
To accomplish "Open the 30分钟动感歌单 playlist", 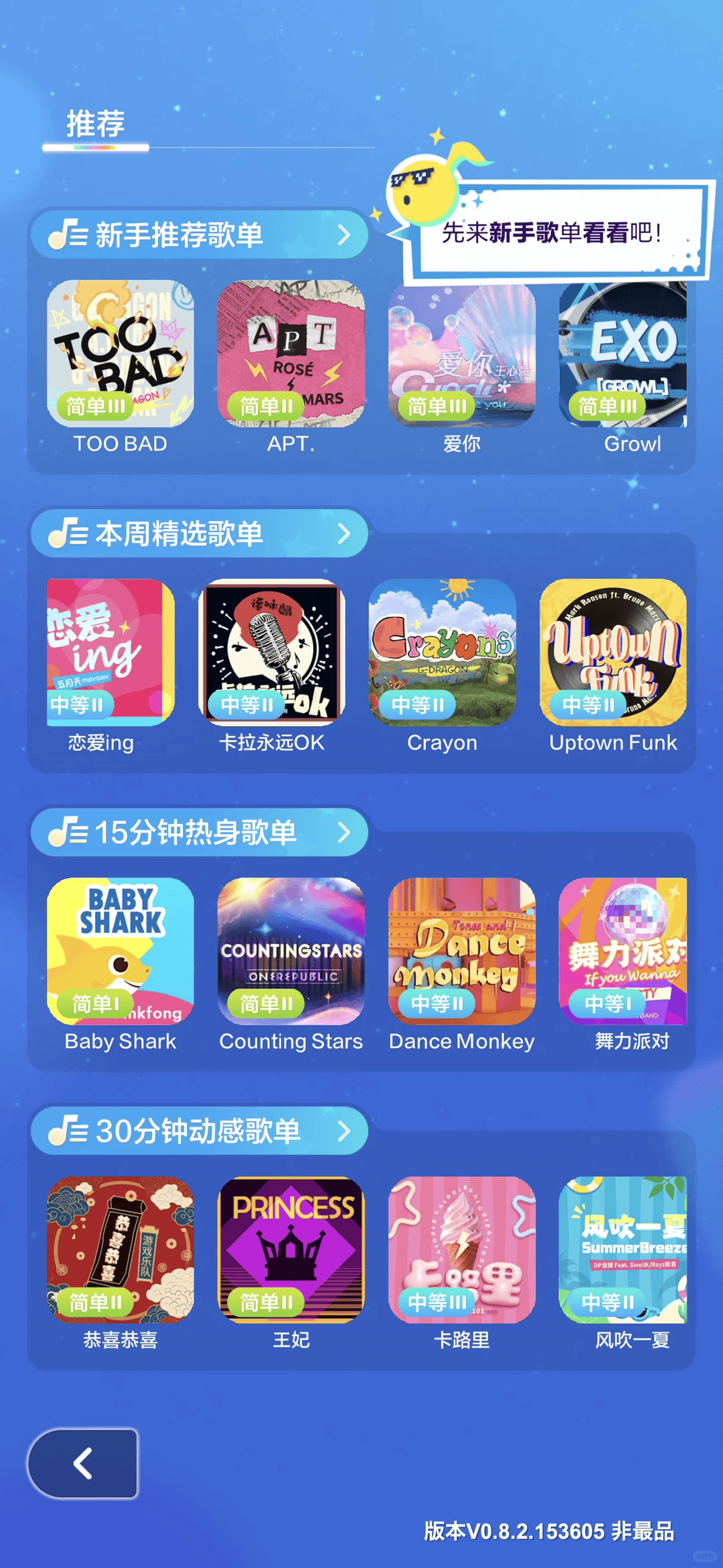I will [199, 1131].
